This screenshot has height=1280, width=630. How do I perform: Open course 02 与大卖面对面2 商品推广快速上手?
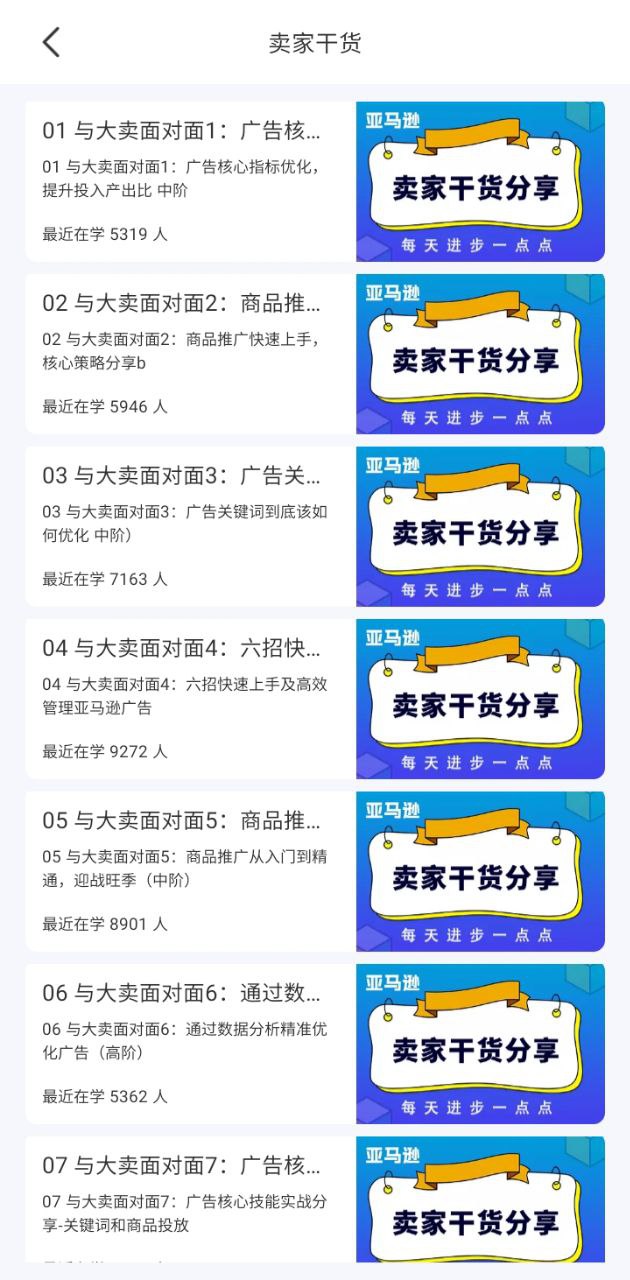tap(315, 353)
